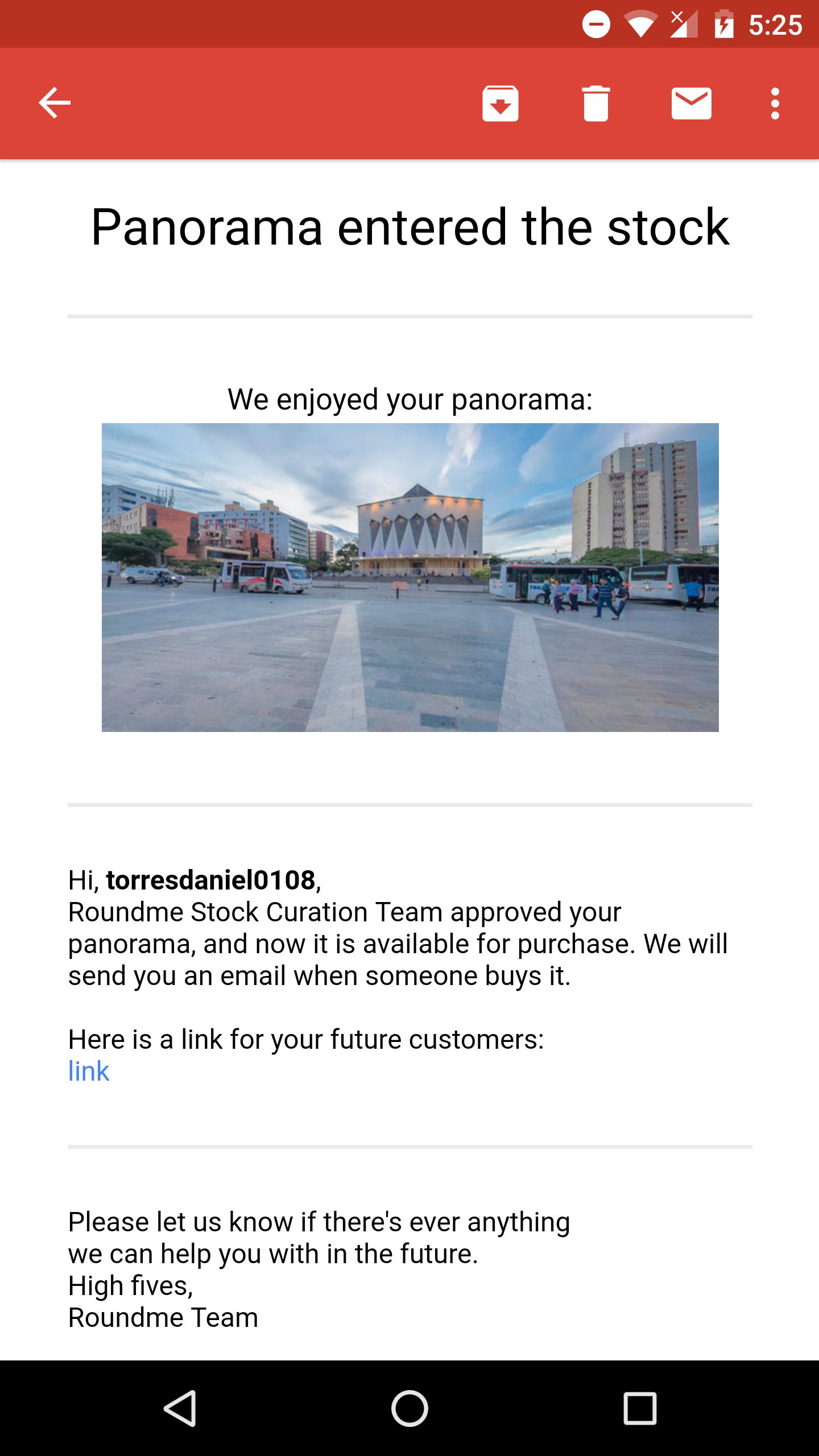This screenshot has height=1456, width=819.
Task: Tap the system home button
Action: (x=409, y=1408)
